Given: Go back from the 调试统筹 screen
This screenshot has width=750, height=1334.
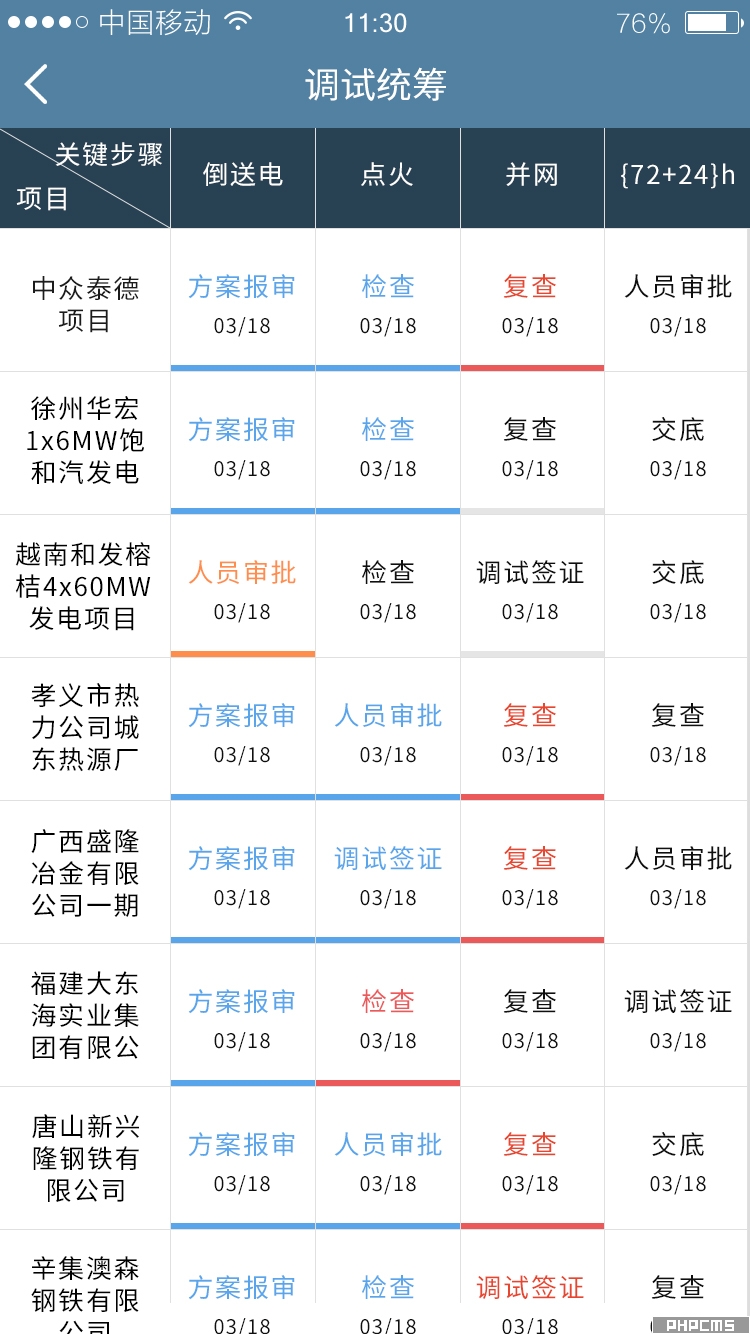Looking at the screenshot, I should click(x=36, y=85).
